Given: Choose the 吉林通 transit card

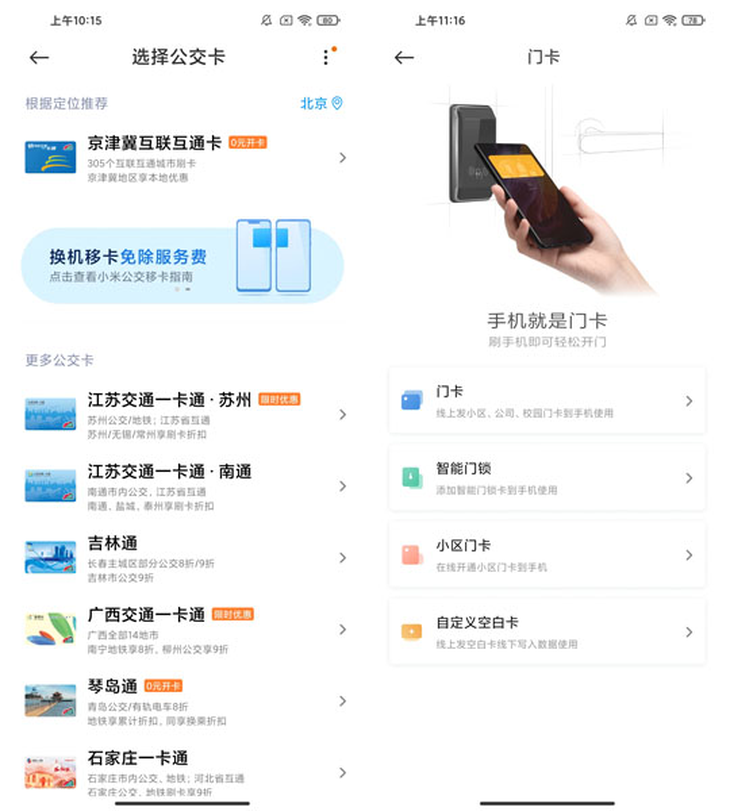Looking at the screenshot, I should pyautogui.click(x=185, y=557).
